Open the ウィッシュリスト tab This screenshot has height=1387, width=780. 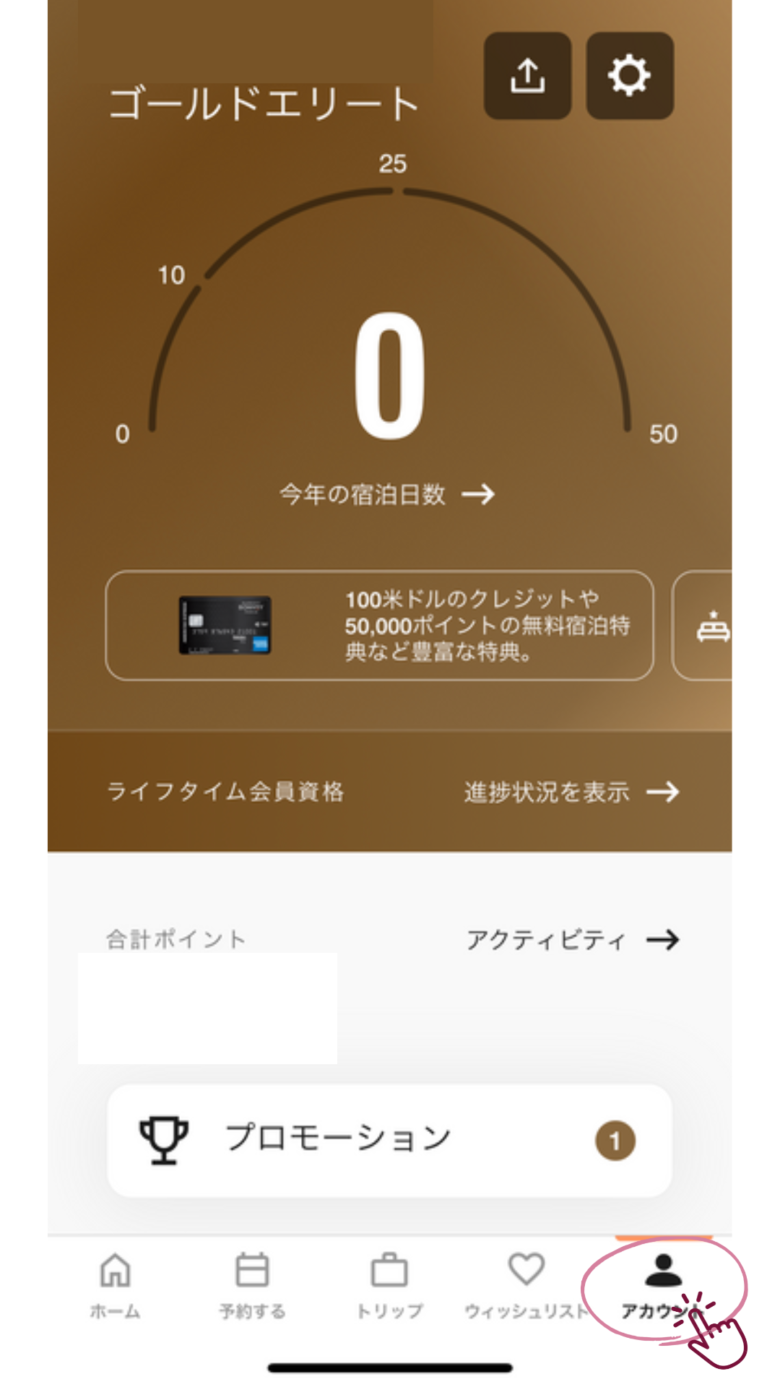click(x=526, y=1286)
